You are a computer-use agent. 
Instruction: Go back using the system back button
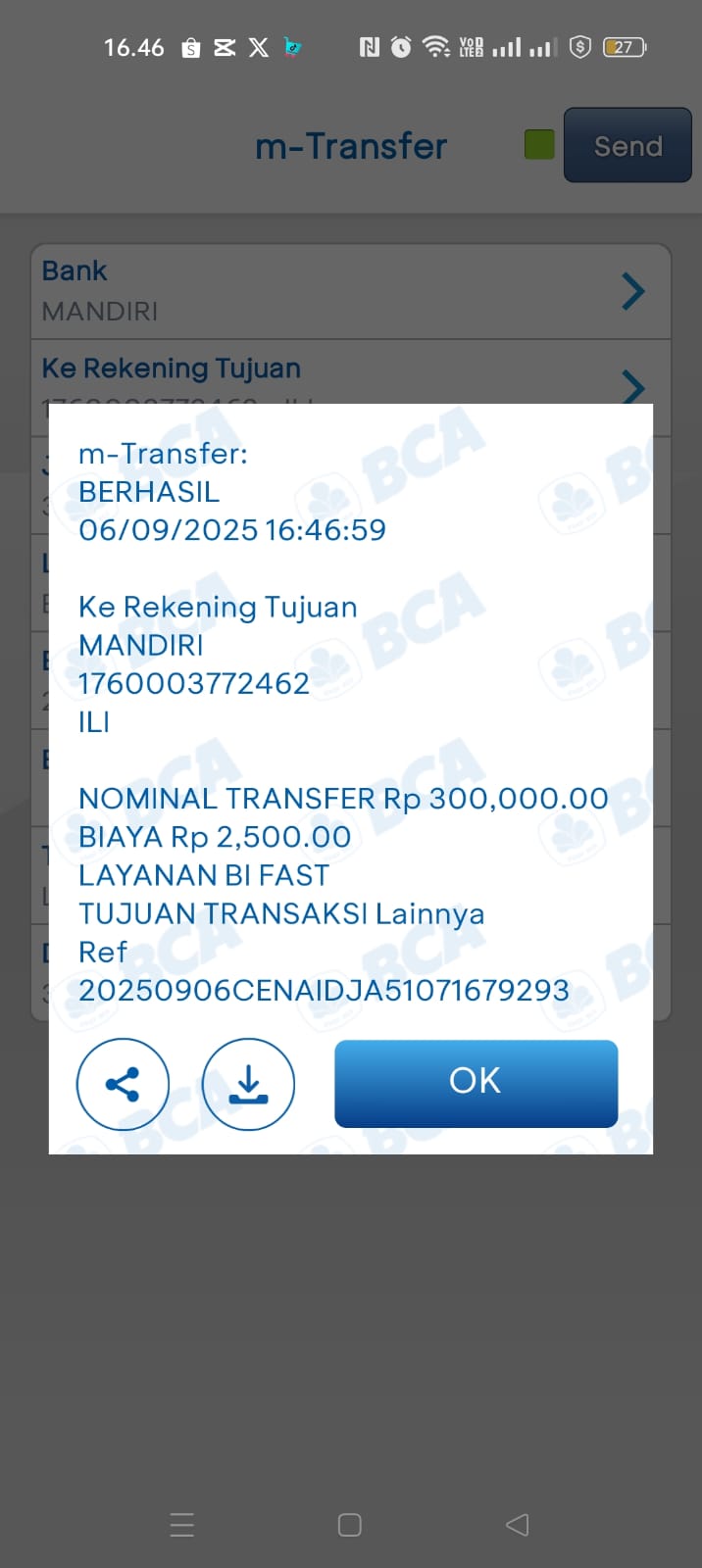coord(517,1525)
